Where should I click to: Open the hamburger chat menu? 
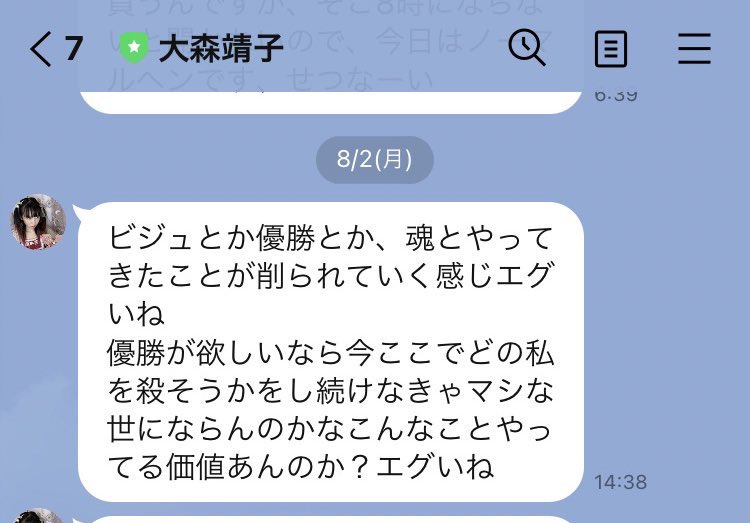694,48
